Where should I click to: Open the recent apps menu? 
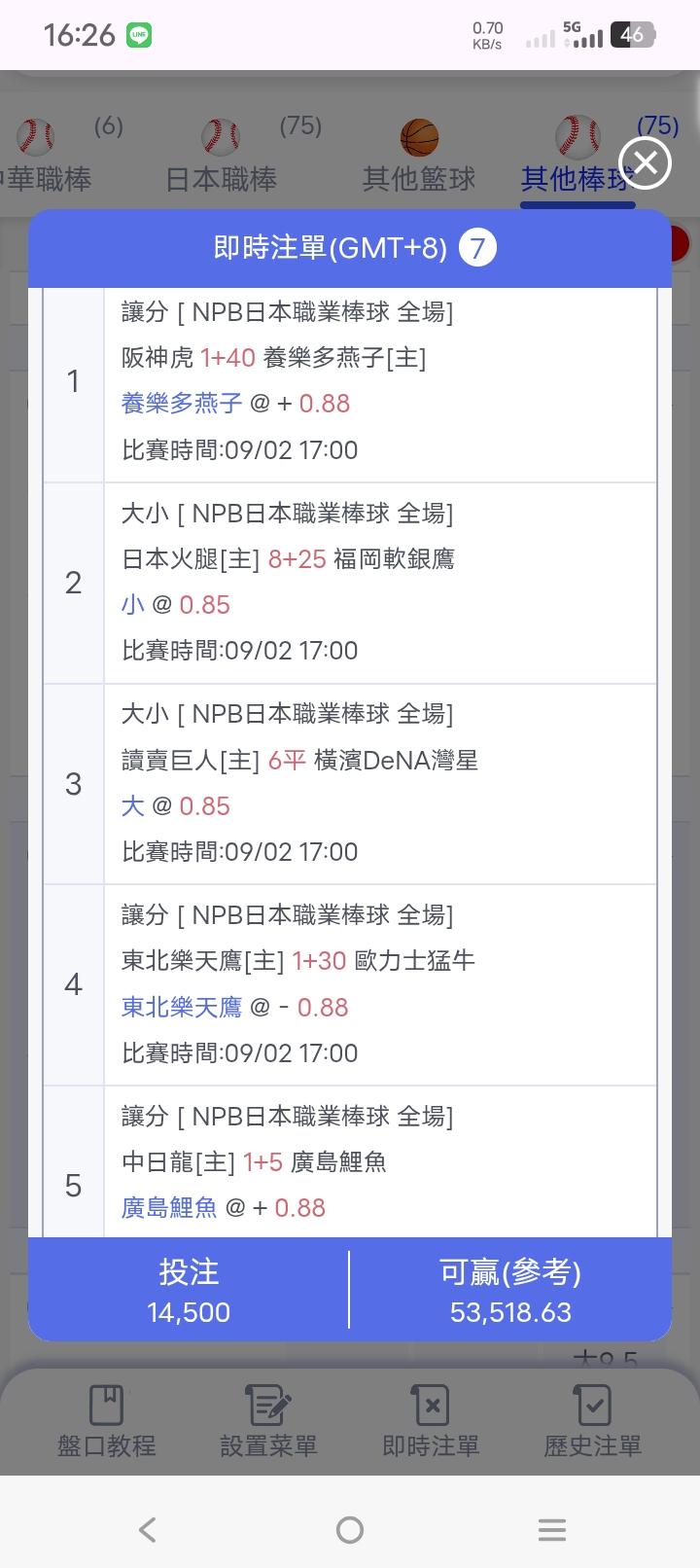tap(552, 1530)
